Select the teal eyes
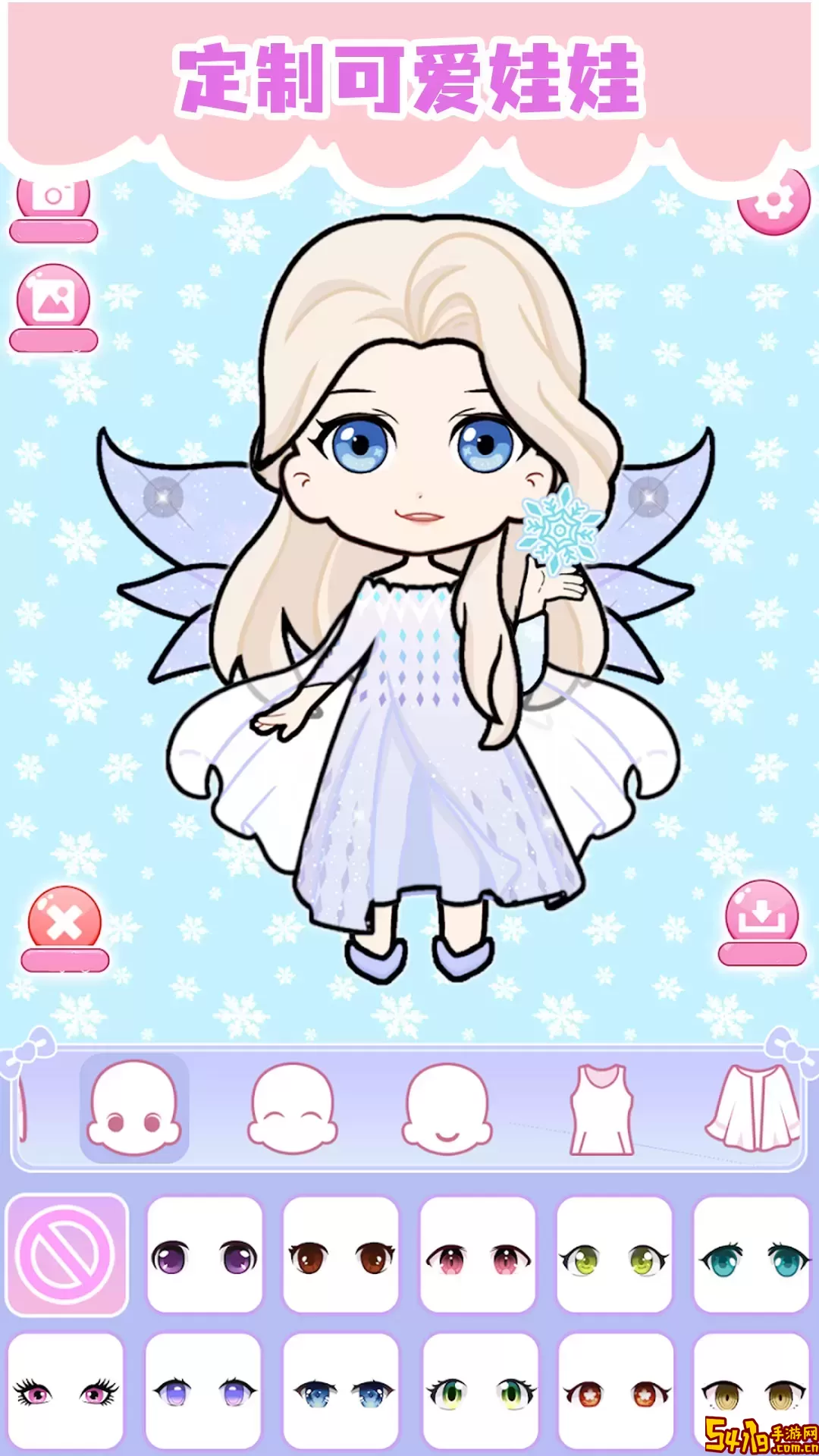Image resolution: width=819 pixels, height=1456 pixels. [x=752, y=1254]
